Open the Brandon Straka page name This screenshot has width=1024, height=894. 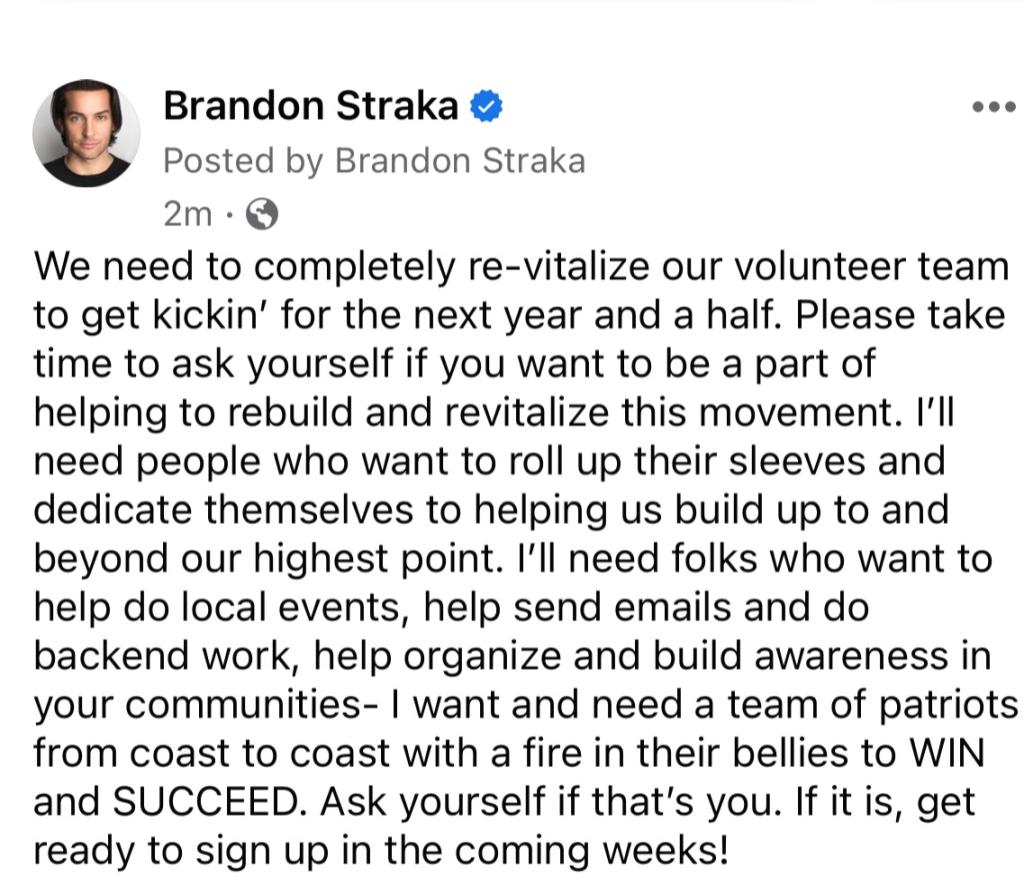click(x=310, y=105)
